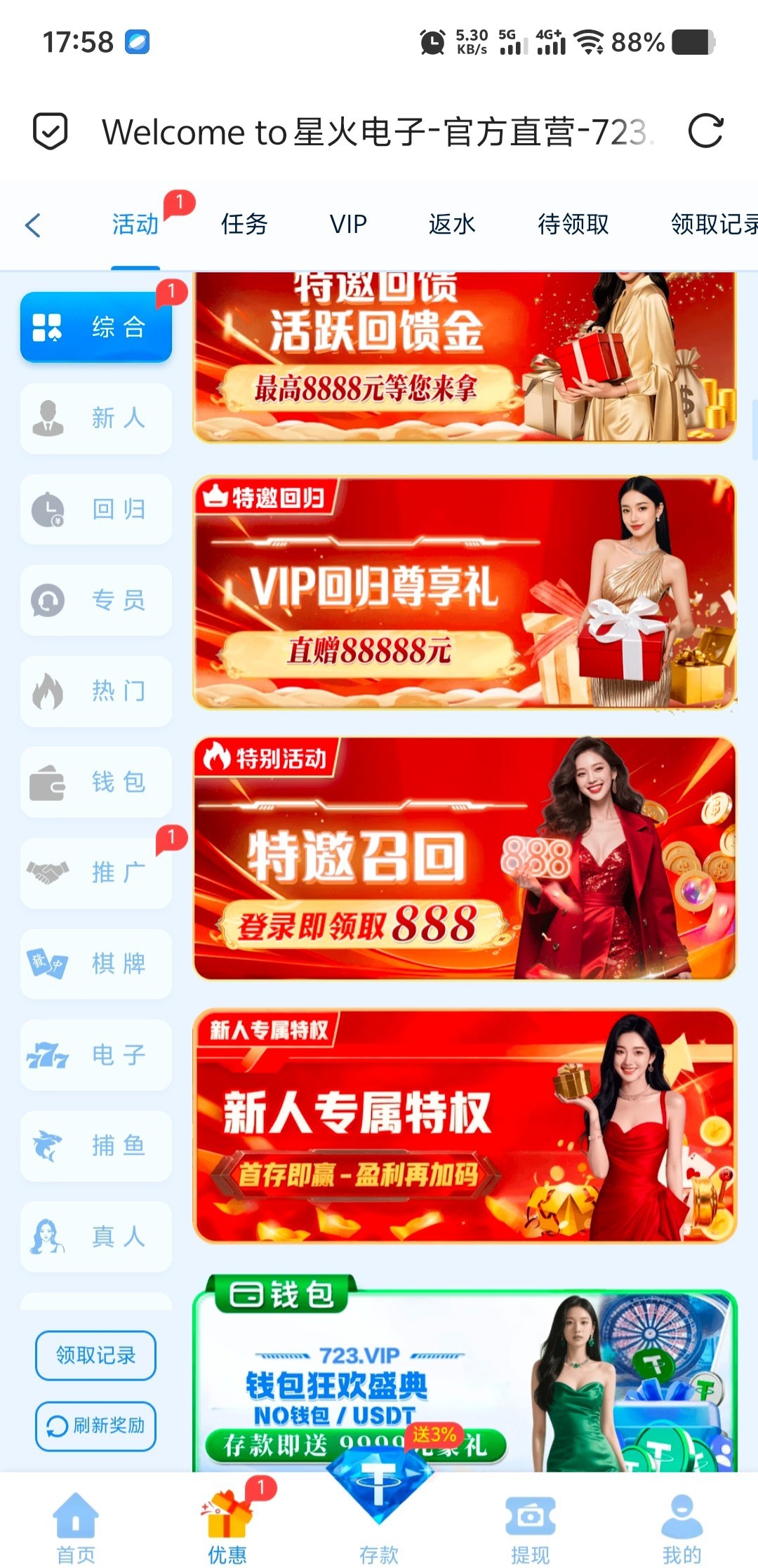Open the 新人专属特权 promotion banner
758x1568 pixels.
[x=464, y=1126]
